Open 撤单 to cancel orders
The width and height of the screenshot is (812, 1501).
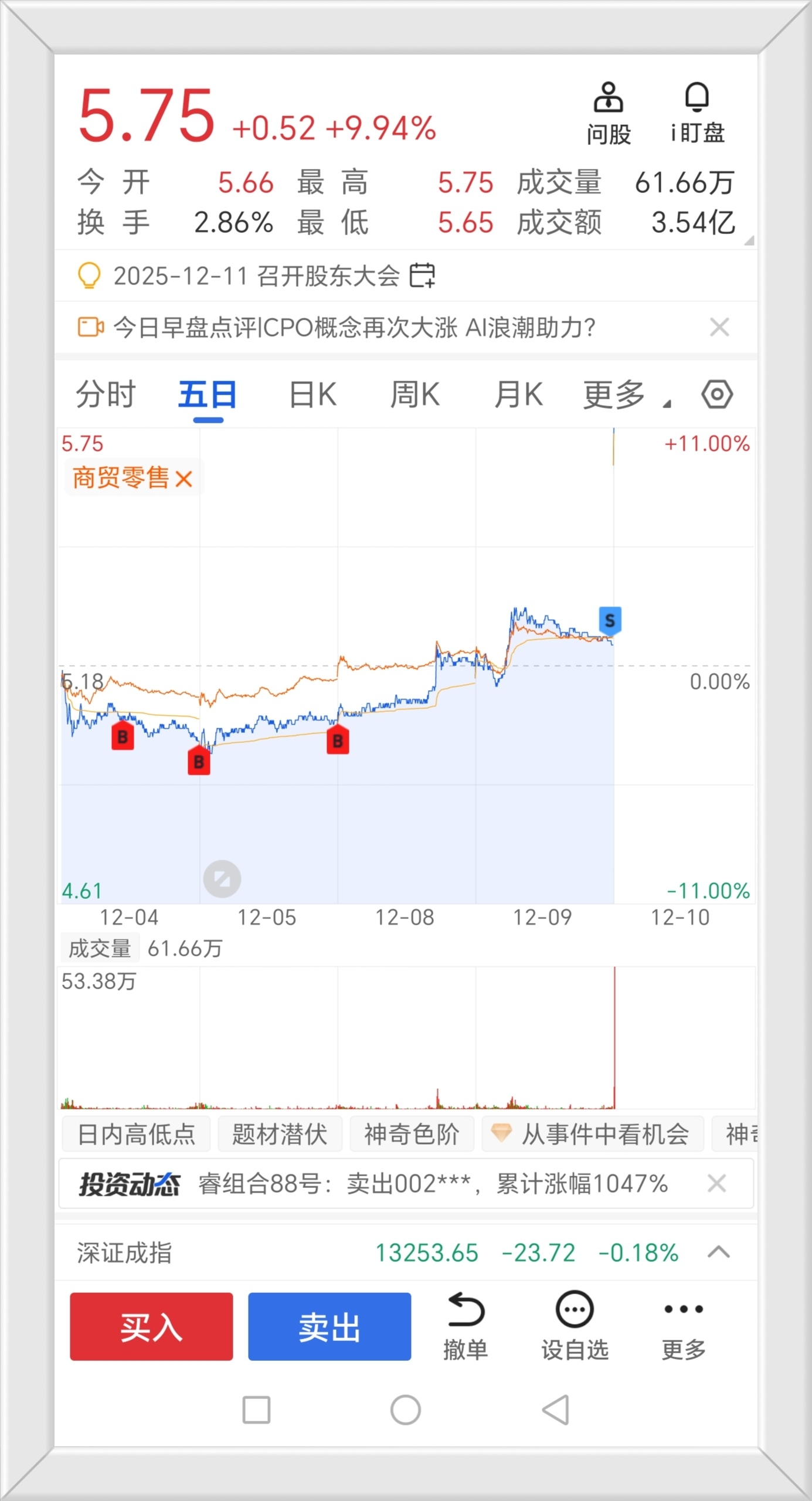click(x=466, y=1327)
